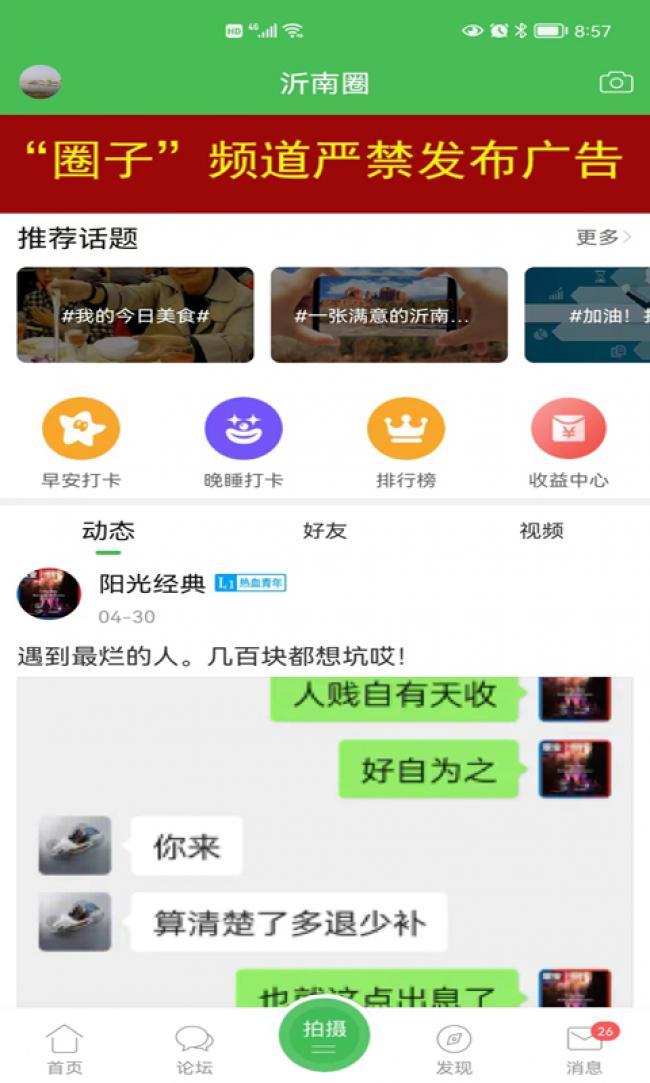The height and width of the screenshot is (1083, 650).
Task: Open 消息 with 26 unread
Action: click(x=585, y=1048)
